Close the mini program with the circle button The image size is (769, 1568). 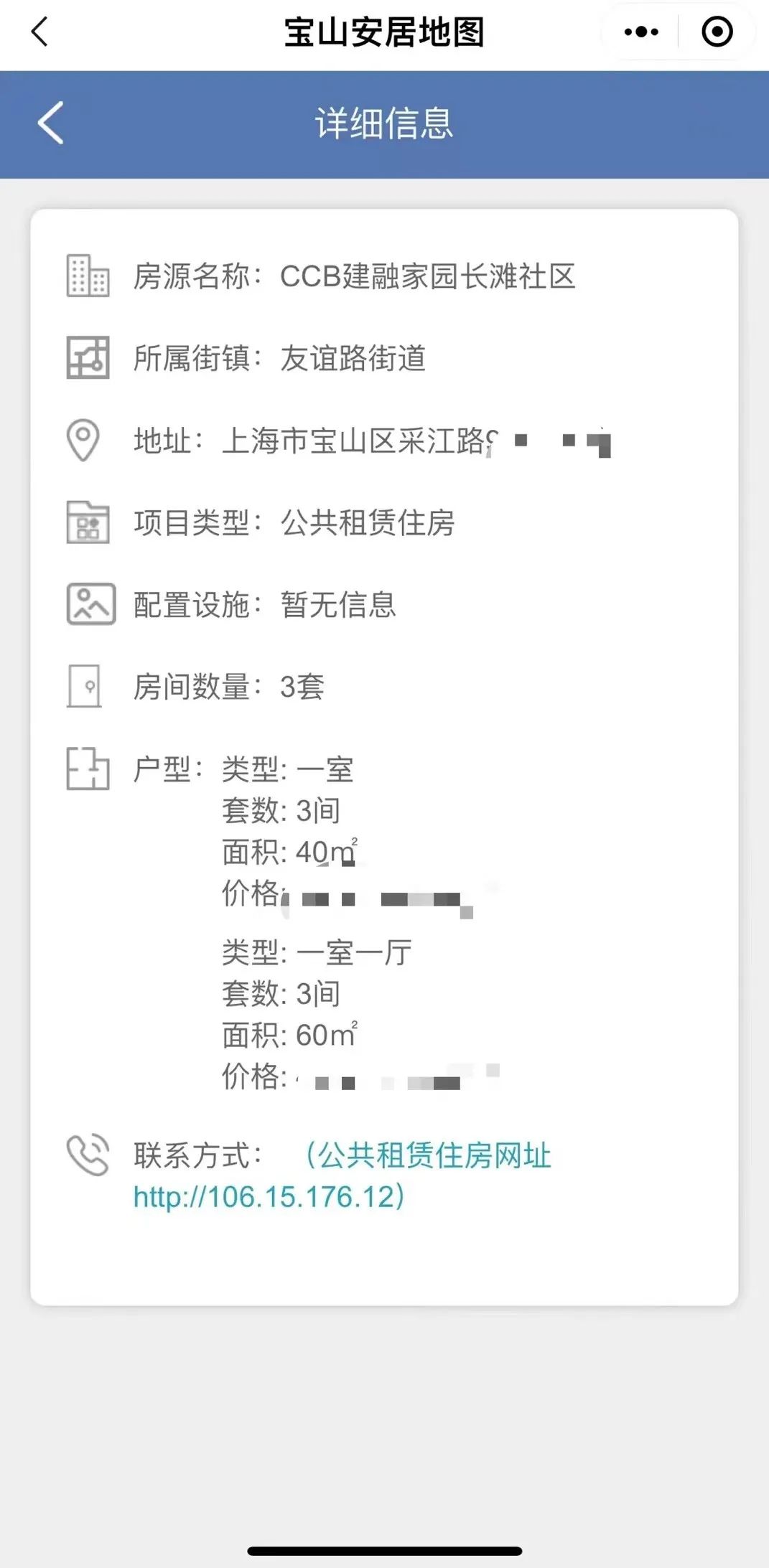[x=717, y=32]
